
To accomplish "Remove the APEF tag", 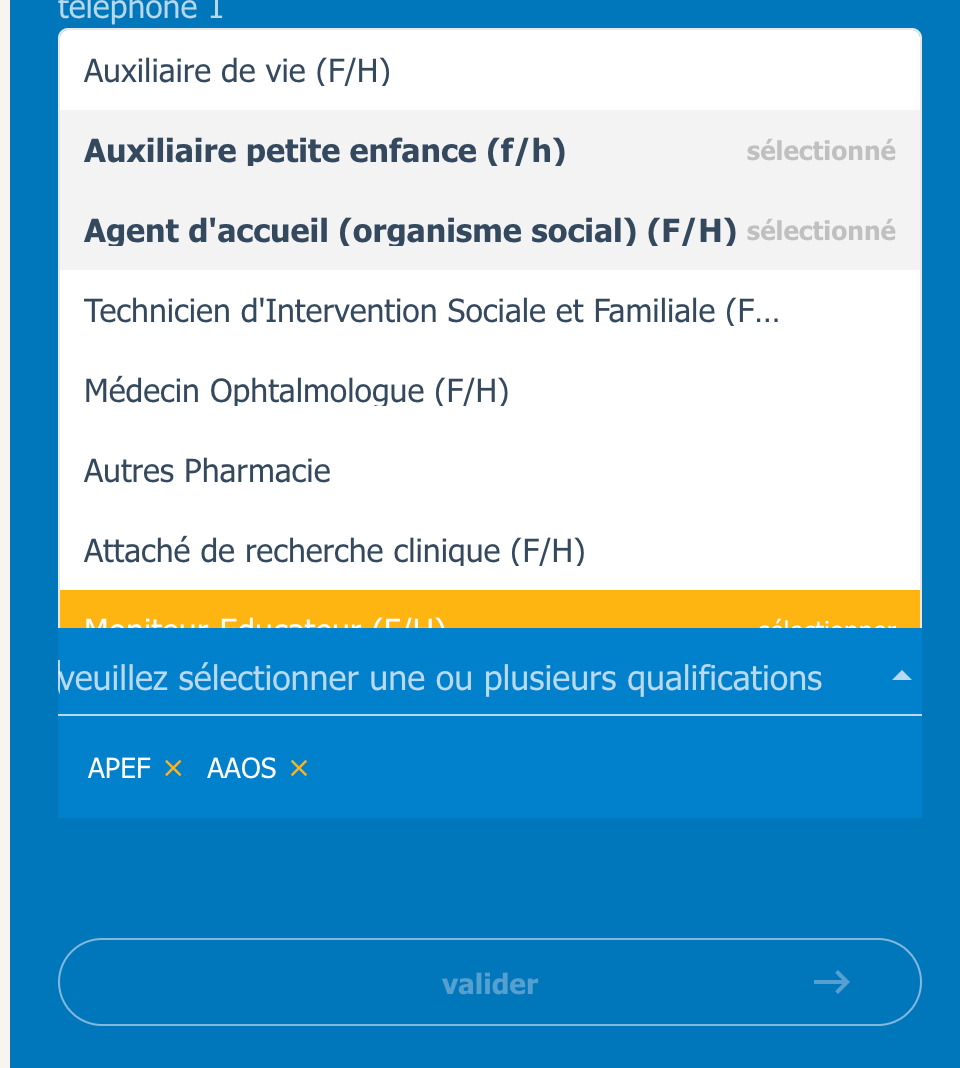I will [173, 768].
